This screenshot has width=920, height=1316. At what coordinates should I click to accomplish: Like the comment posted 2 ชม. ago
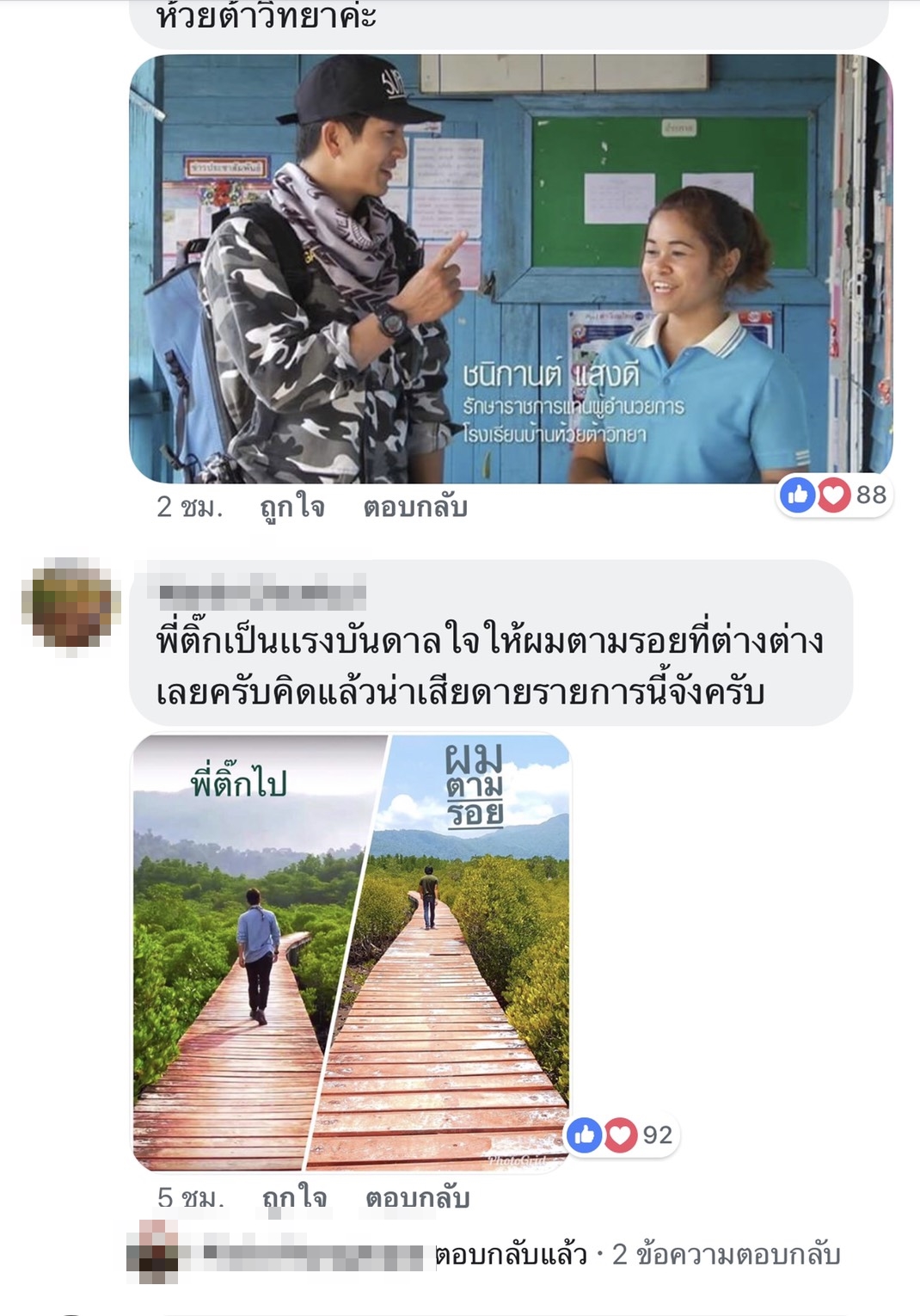[x=292, y=507]
